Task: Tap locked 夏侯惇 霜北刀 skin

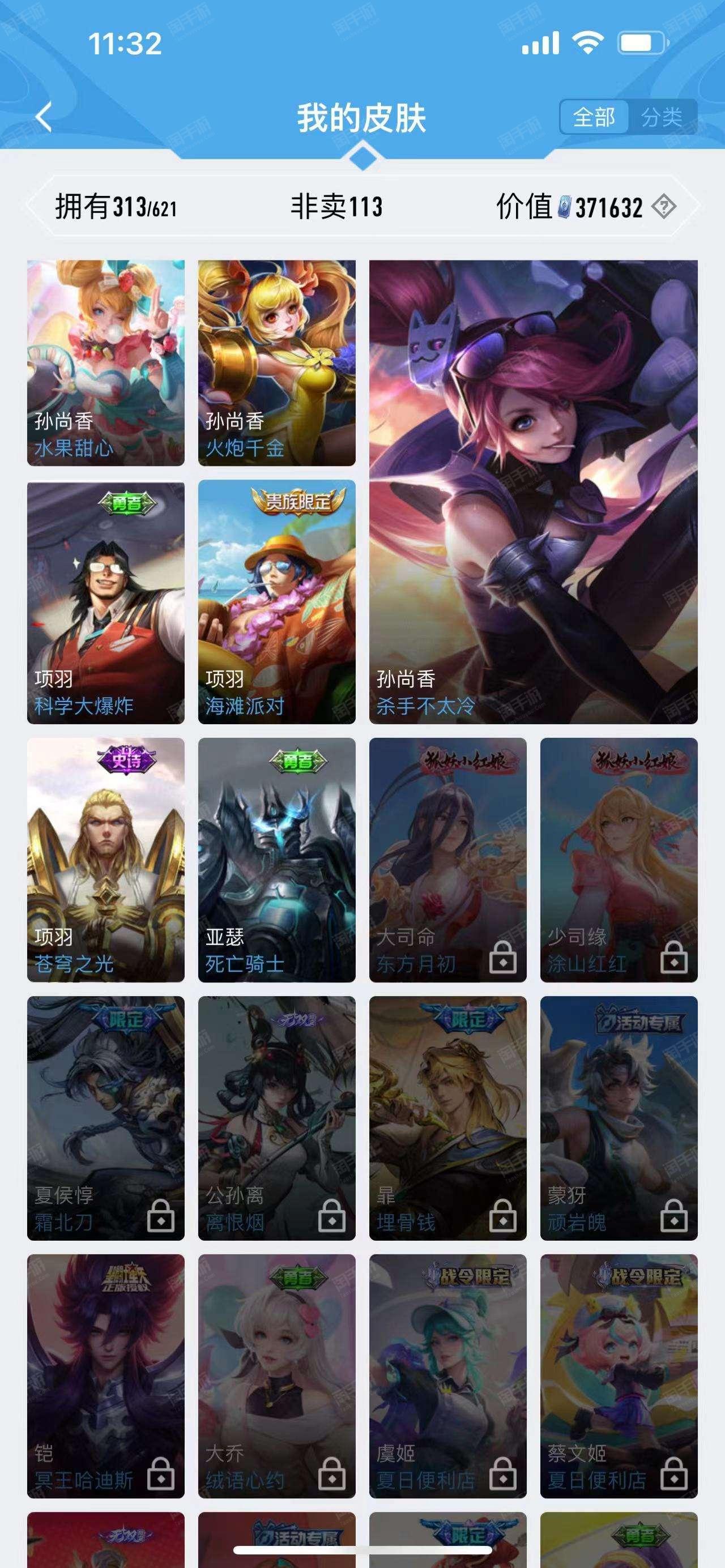Action: (106, 1118)
